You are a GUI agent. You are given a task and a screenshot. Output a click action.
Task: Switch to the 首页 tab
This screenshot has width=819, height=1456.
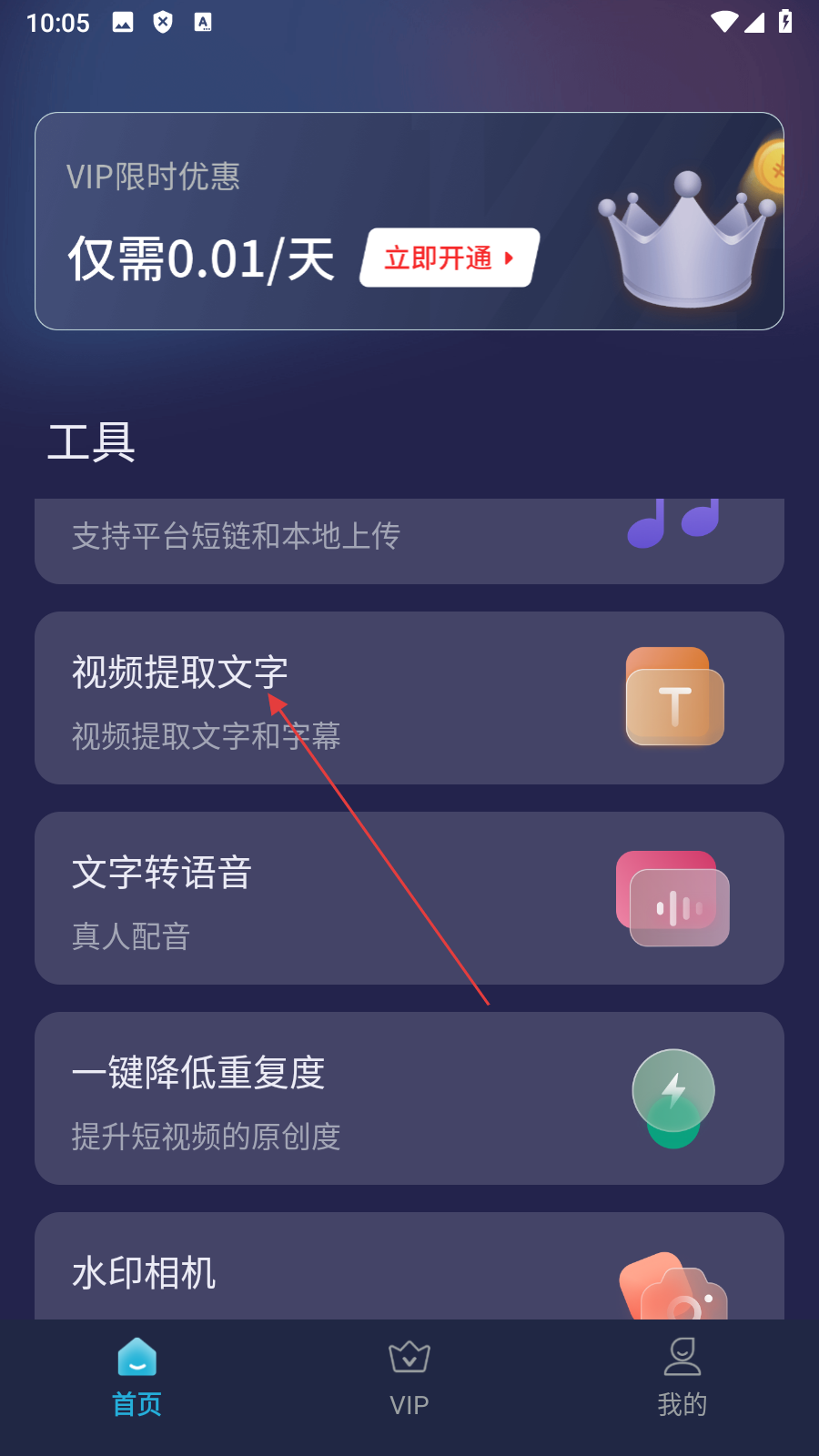click(x=136, y=1377)
